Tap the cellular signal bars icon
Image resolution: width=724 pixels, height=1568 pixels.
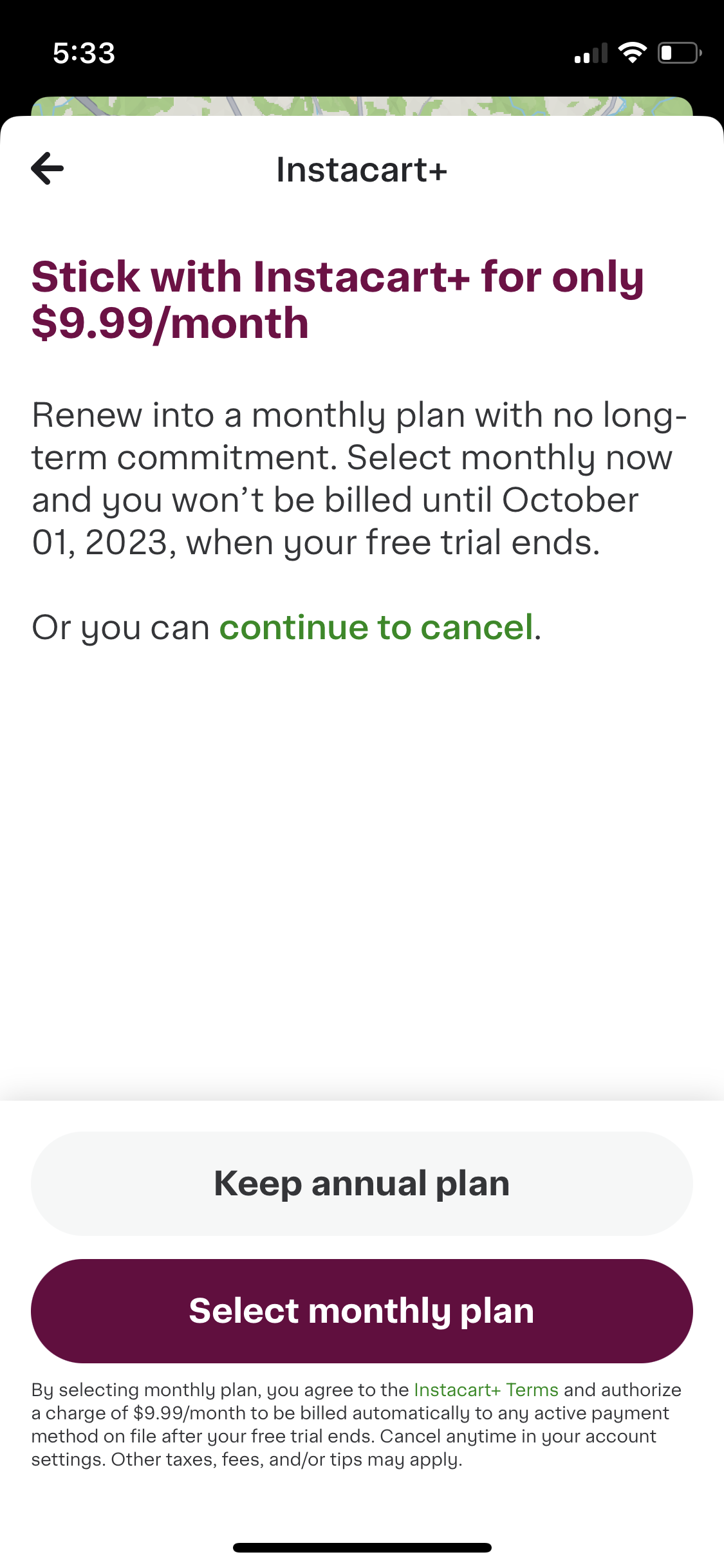coord(589,54)
